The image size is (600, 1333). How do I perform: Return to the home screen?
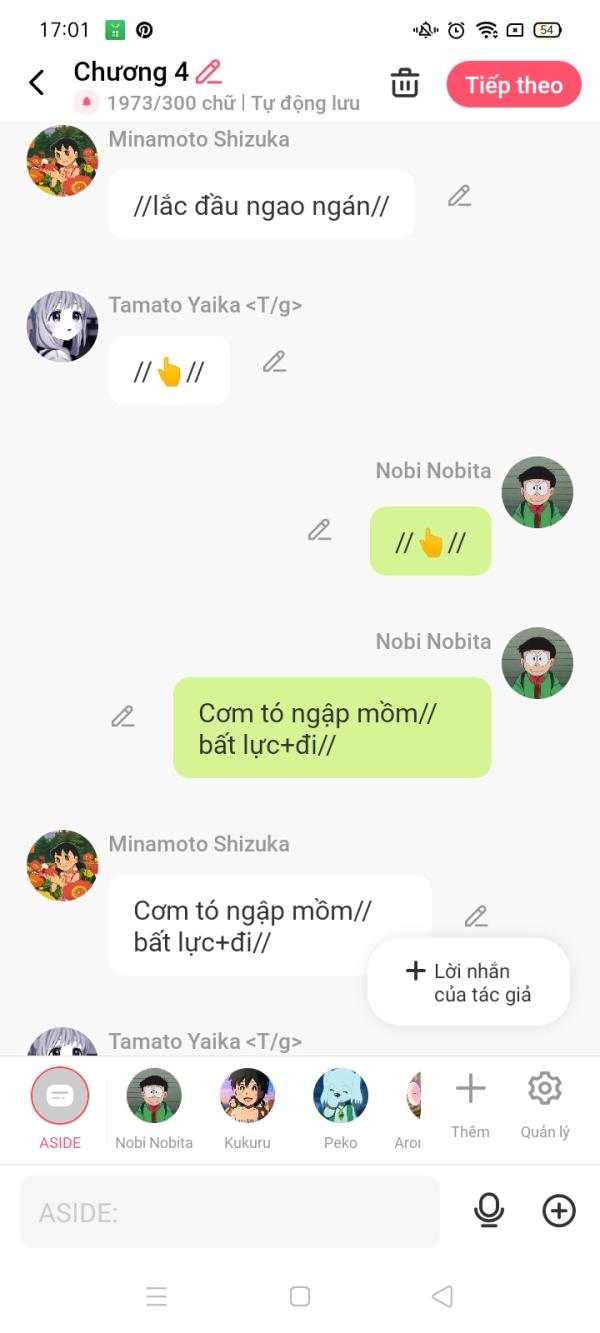[300, 1297]
